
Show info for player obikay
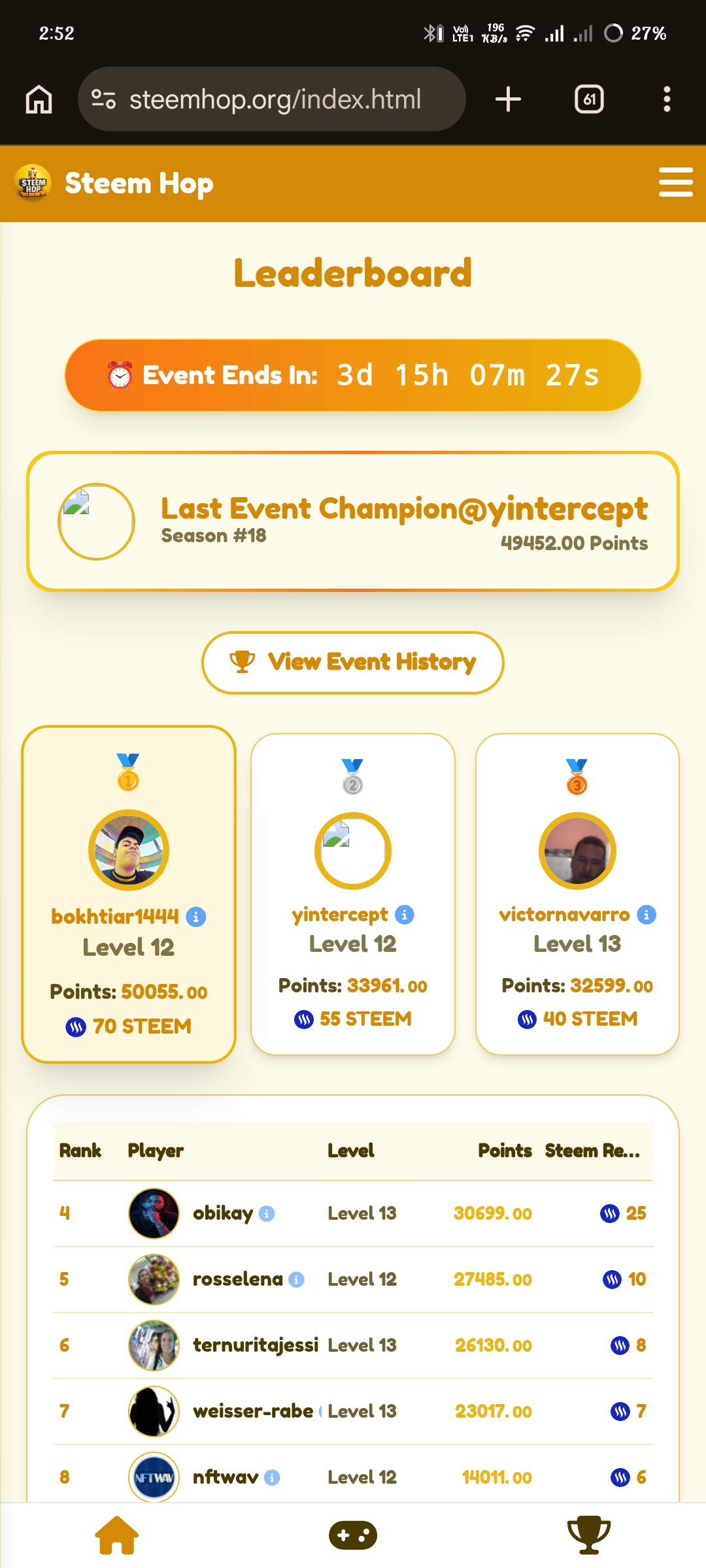point(267,1214)
